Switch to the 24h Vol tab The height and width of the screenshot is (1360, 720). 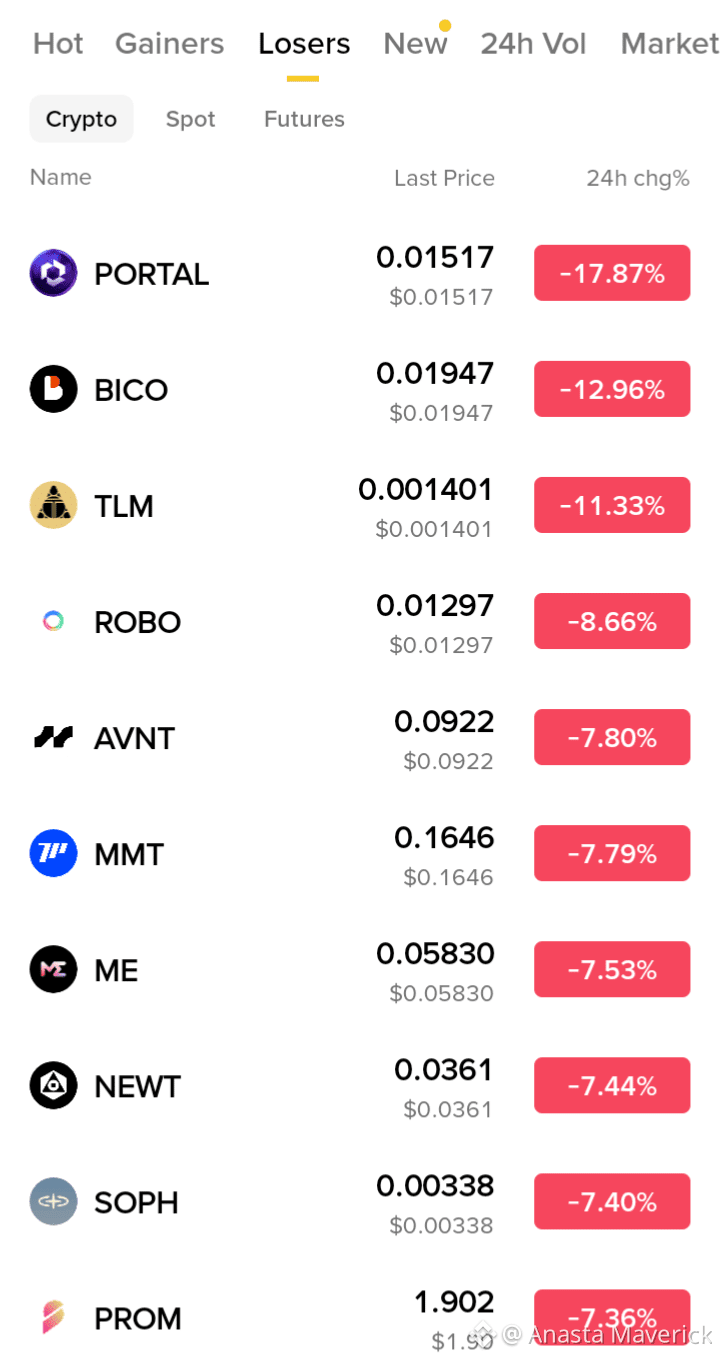(533, 44)
